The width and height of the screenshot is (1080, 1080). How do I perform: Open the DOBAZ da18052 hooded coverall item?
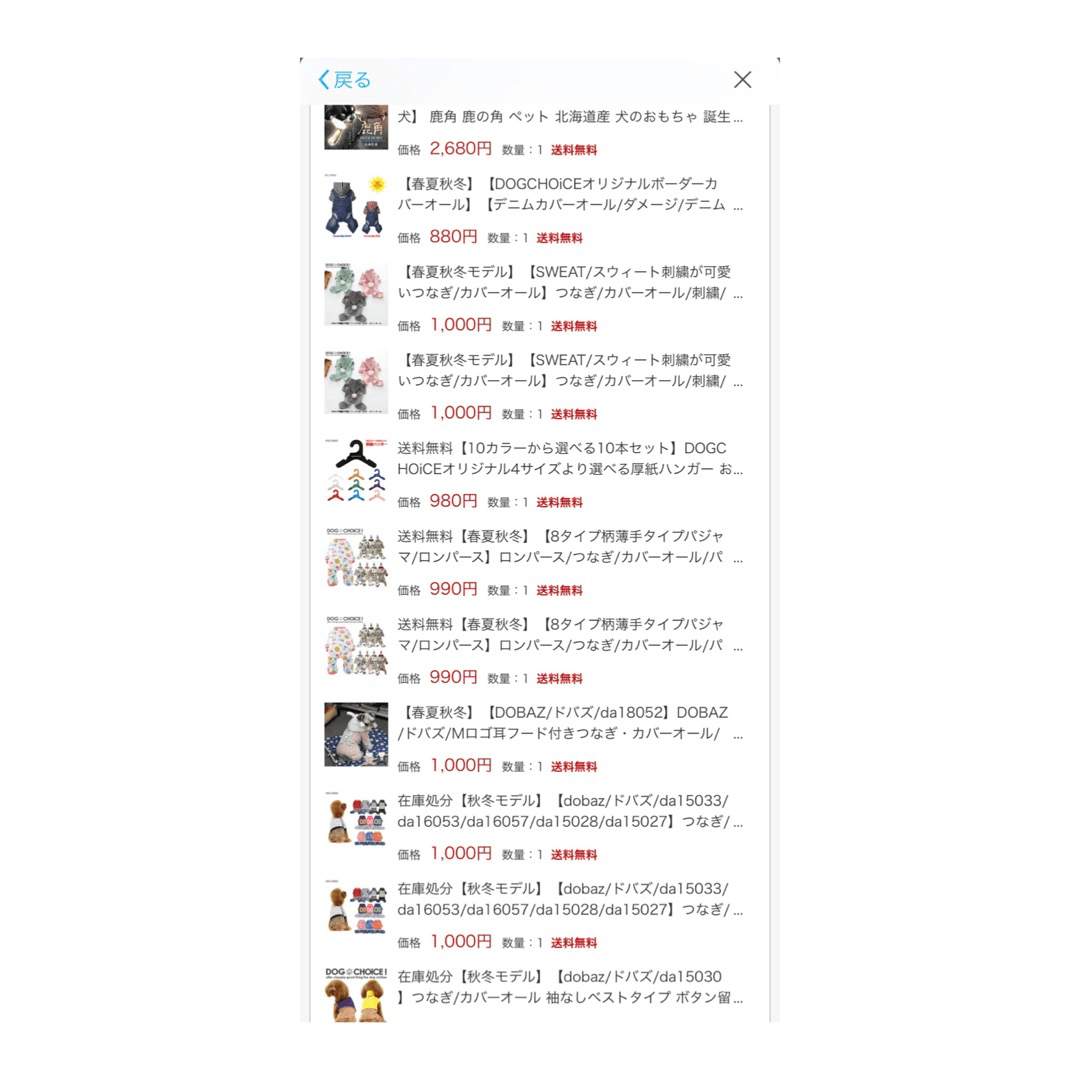(570, 723)
